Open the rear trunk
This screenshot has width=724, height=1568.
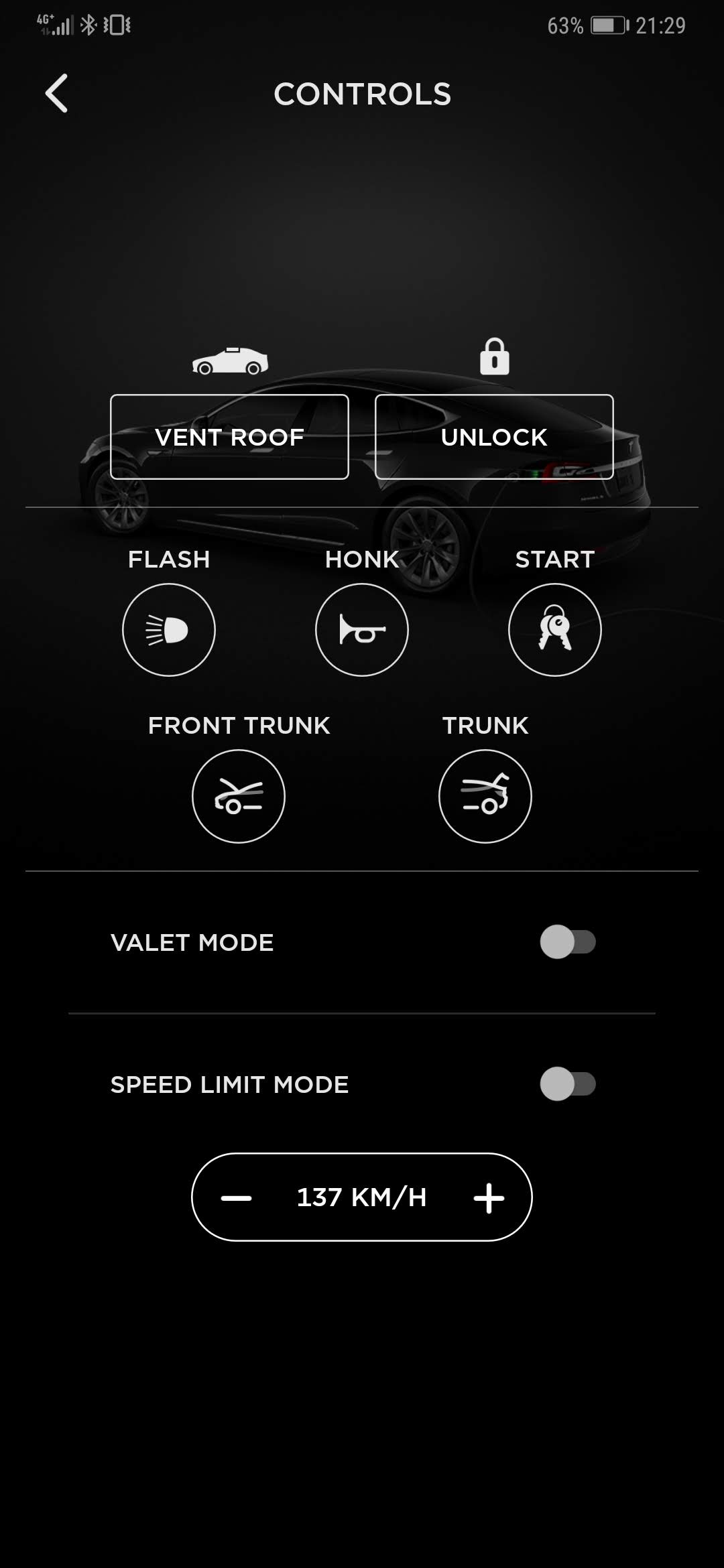pyautogui.click(x=485, y=796)
